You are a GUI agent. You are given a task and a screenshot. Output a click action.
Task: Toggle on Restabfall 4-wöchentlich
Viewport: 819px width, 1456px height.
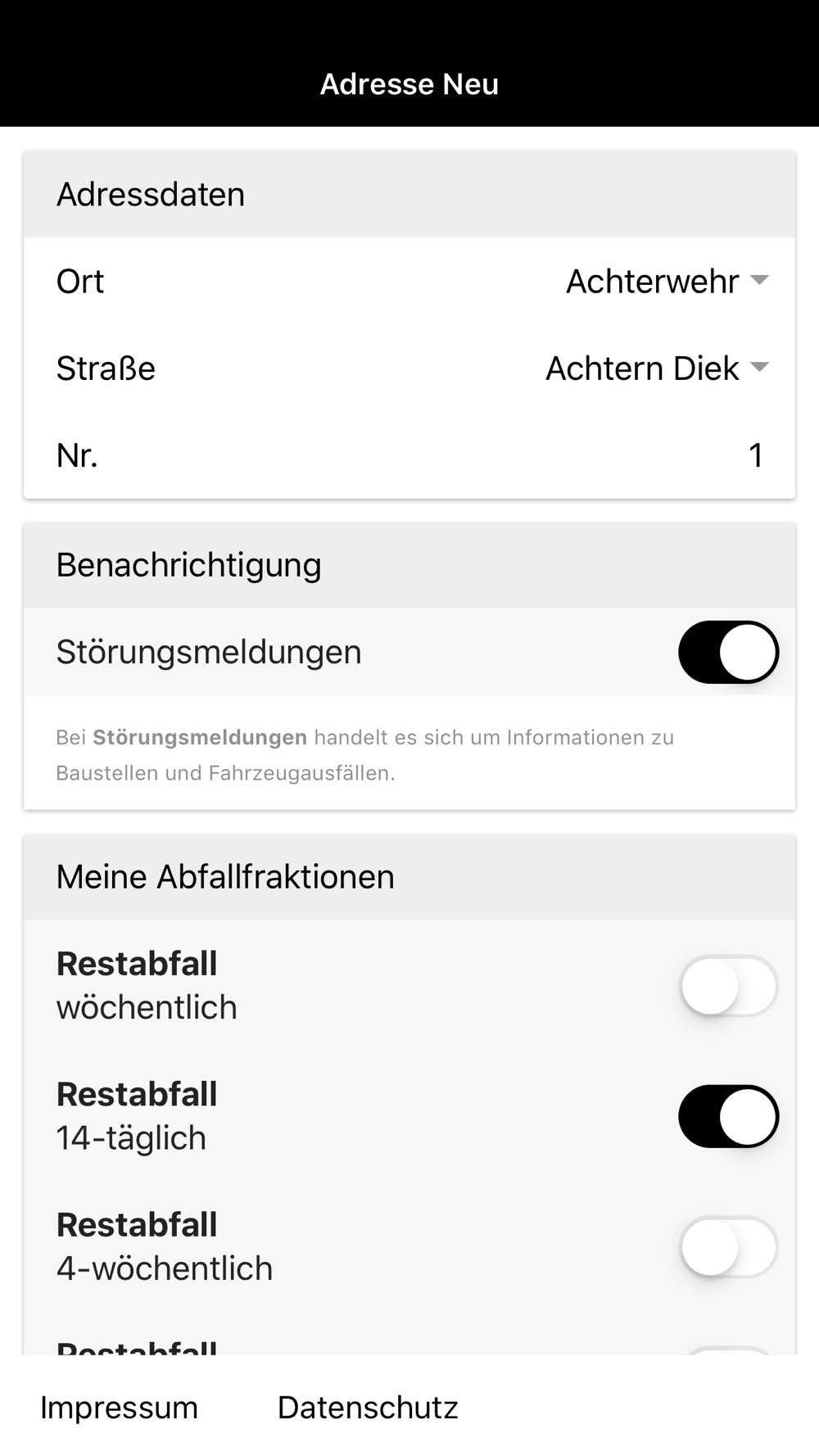coord(728,1247)
